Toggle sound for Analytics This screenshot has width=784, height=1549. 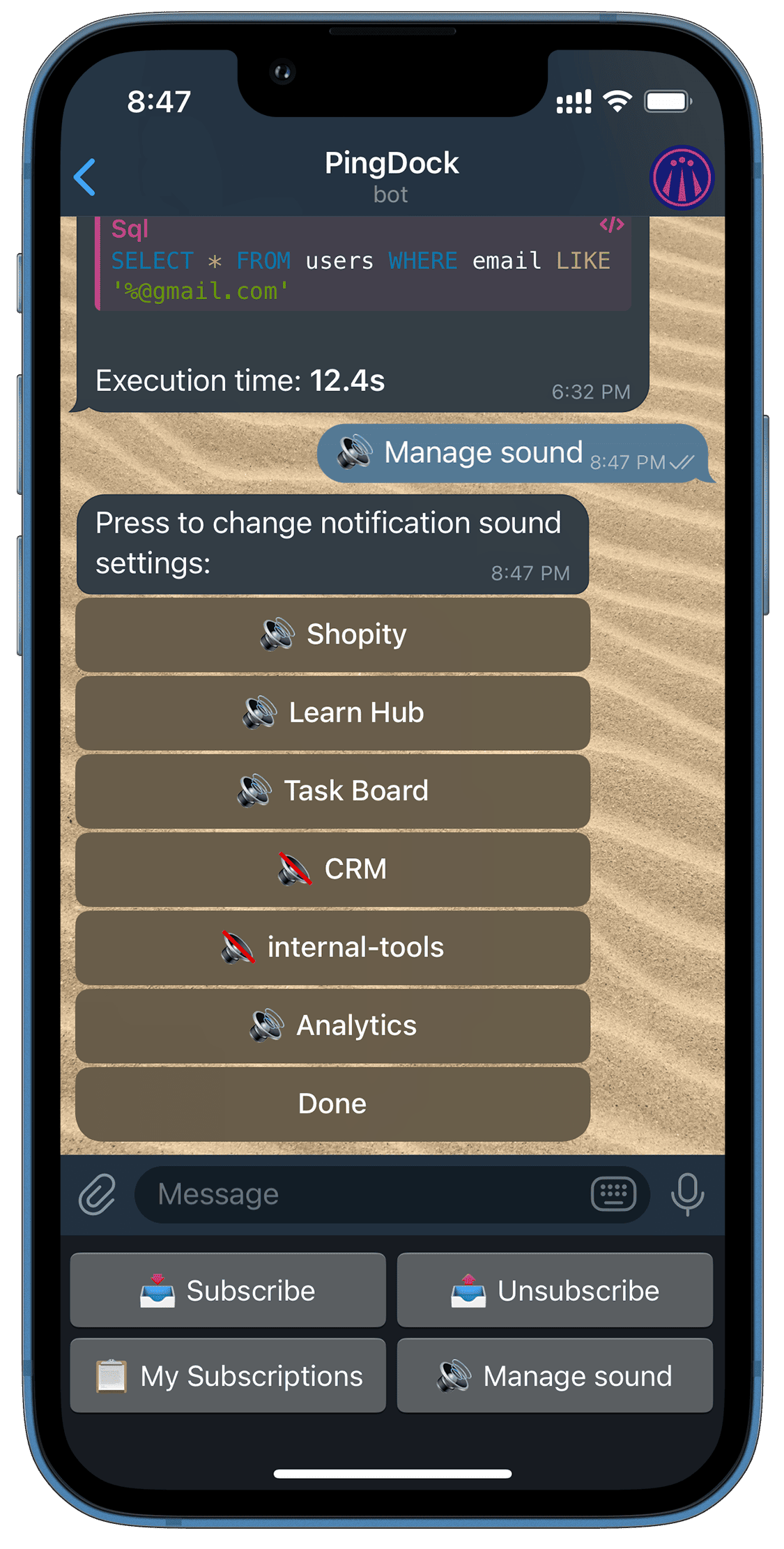point(332,1025)
